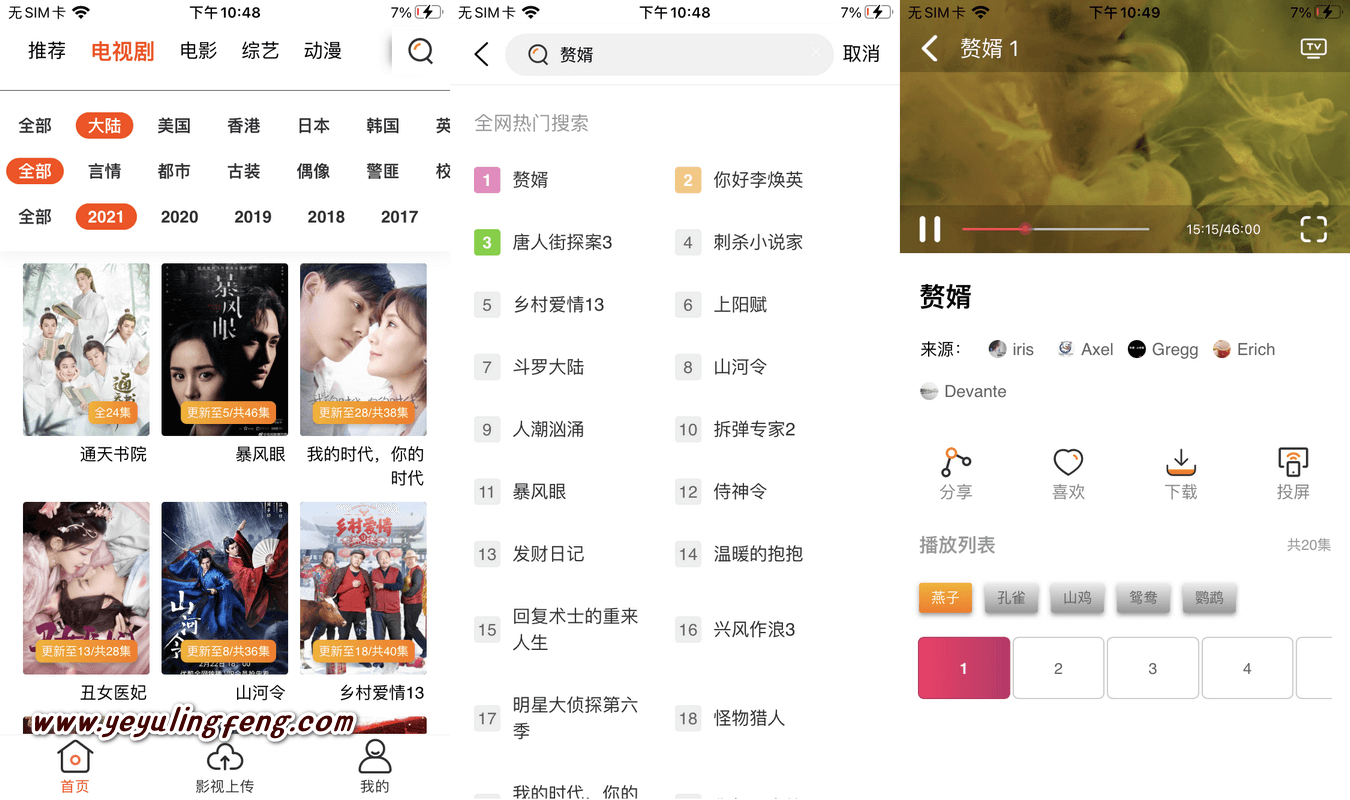The image size is (1350, 800).
Task: Open hot search 唐人街探案3
Action: click(x=561, y=242)
